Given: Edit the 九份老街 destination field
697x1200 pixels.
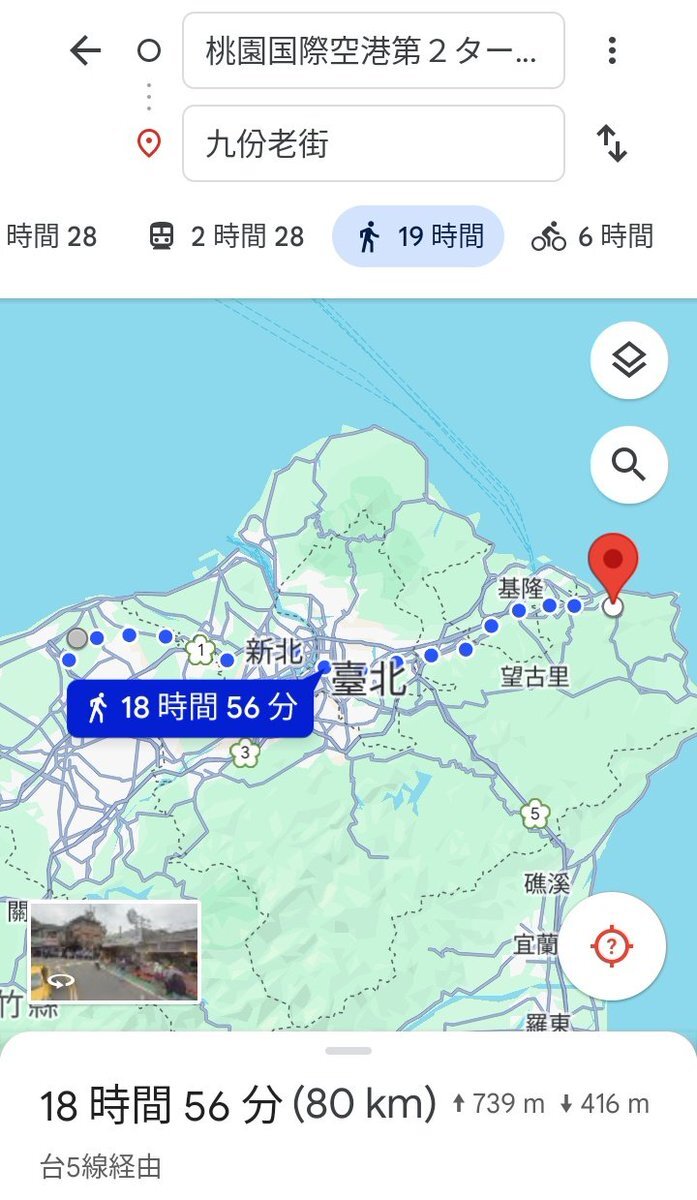Looking at the screenshot, I should [x=373, y=144].
